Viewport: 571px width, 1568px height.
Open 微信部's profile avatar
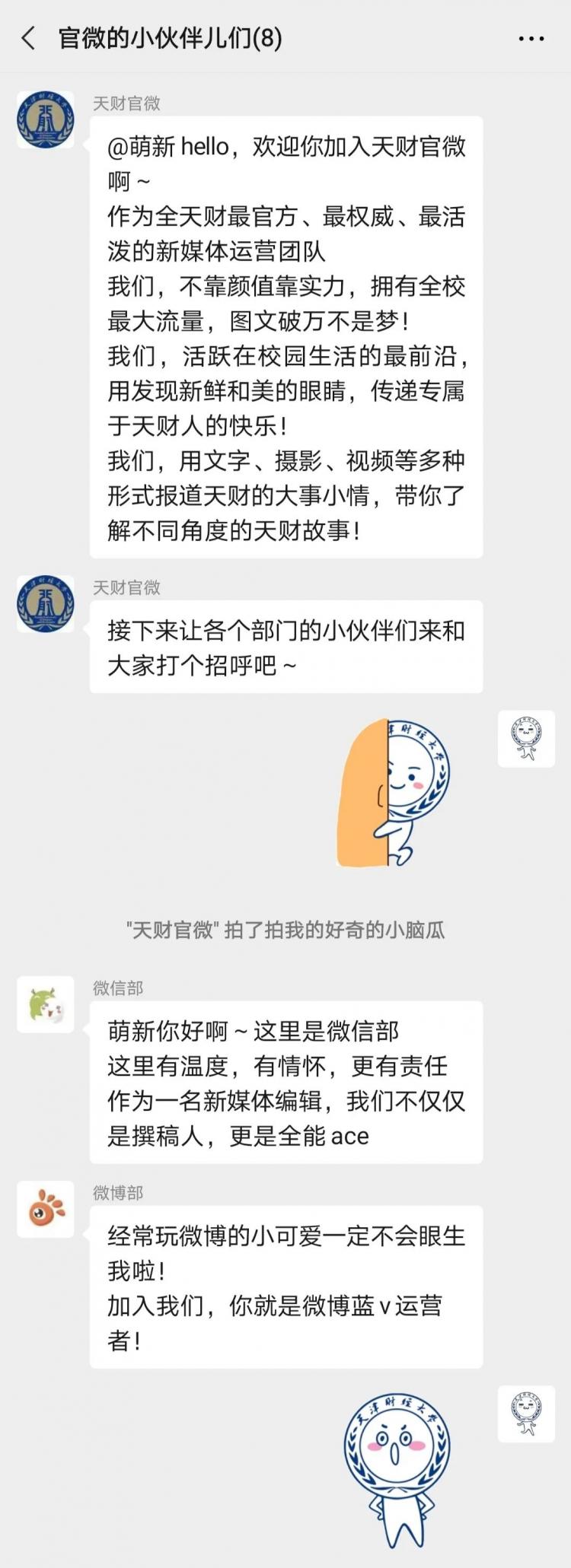pos(46,1004)
